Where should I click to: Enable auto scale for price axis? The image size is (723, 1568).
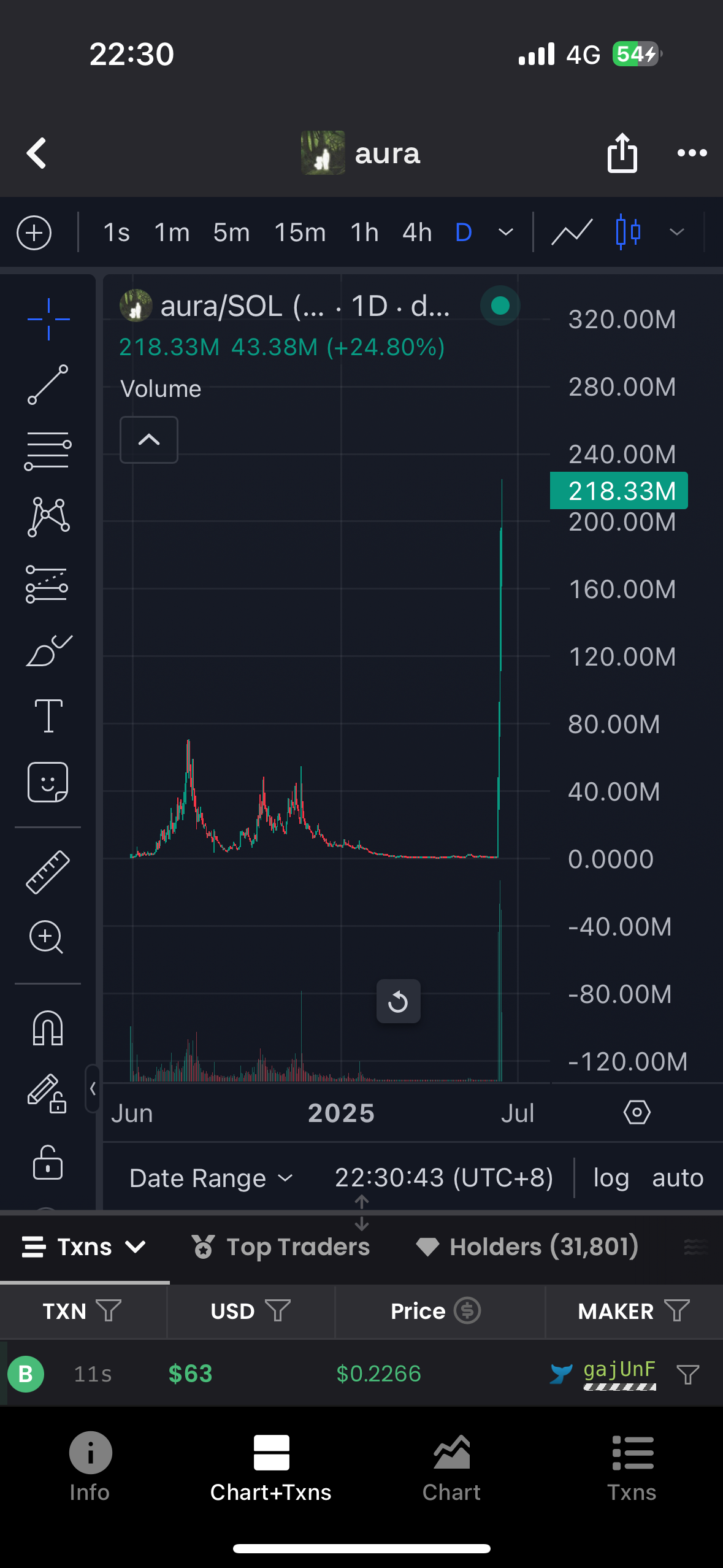click(x=677, y=1178)
